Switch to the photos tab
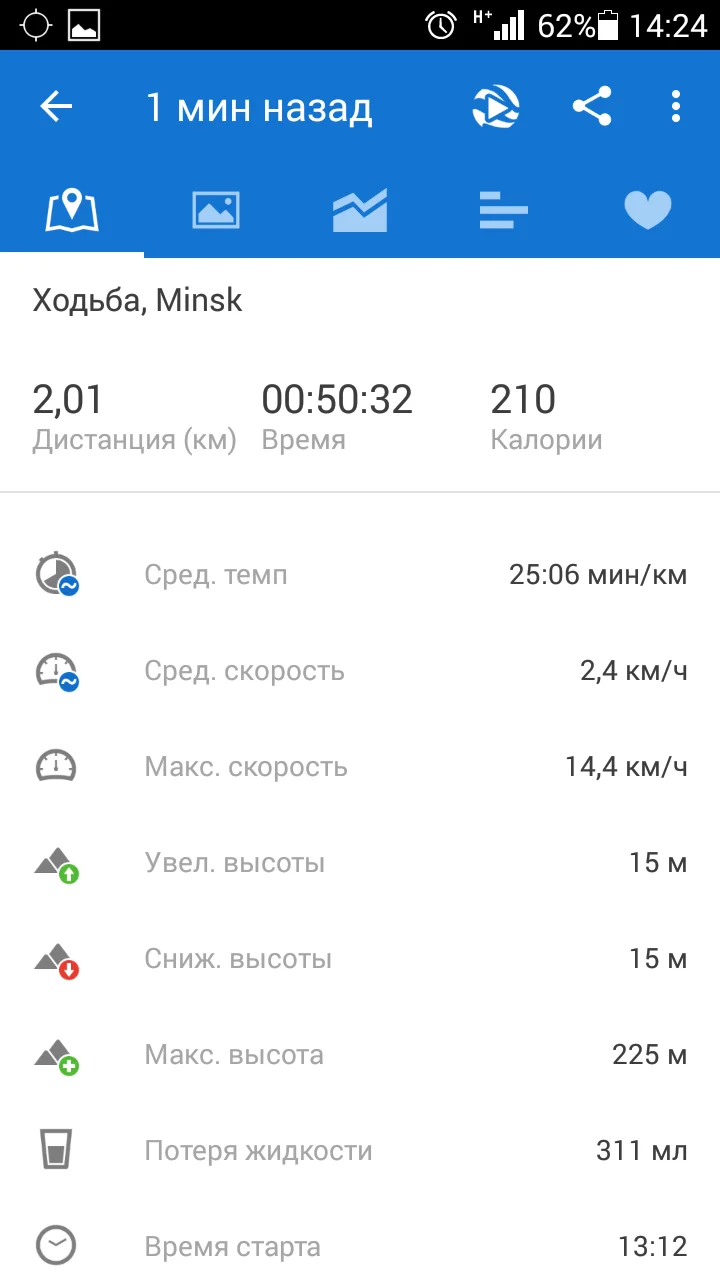 216,211
